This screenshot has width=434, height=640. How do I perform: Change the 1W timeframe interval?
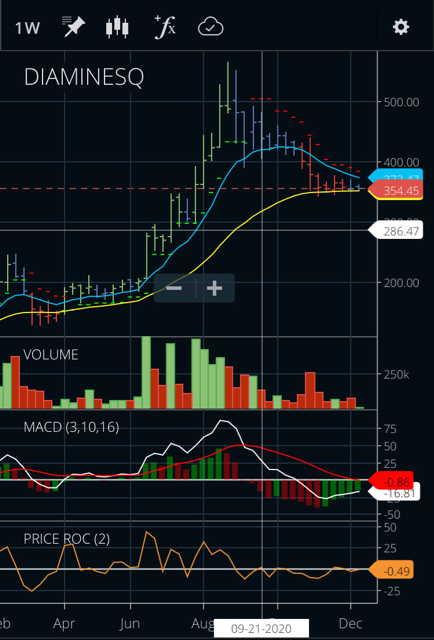pyautogui.click(x=27, y=28)
